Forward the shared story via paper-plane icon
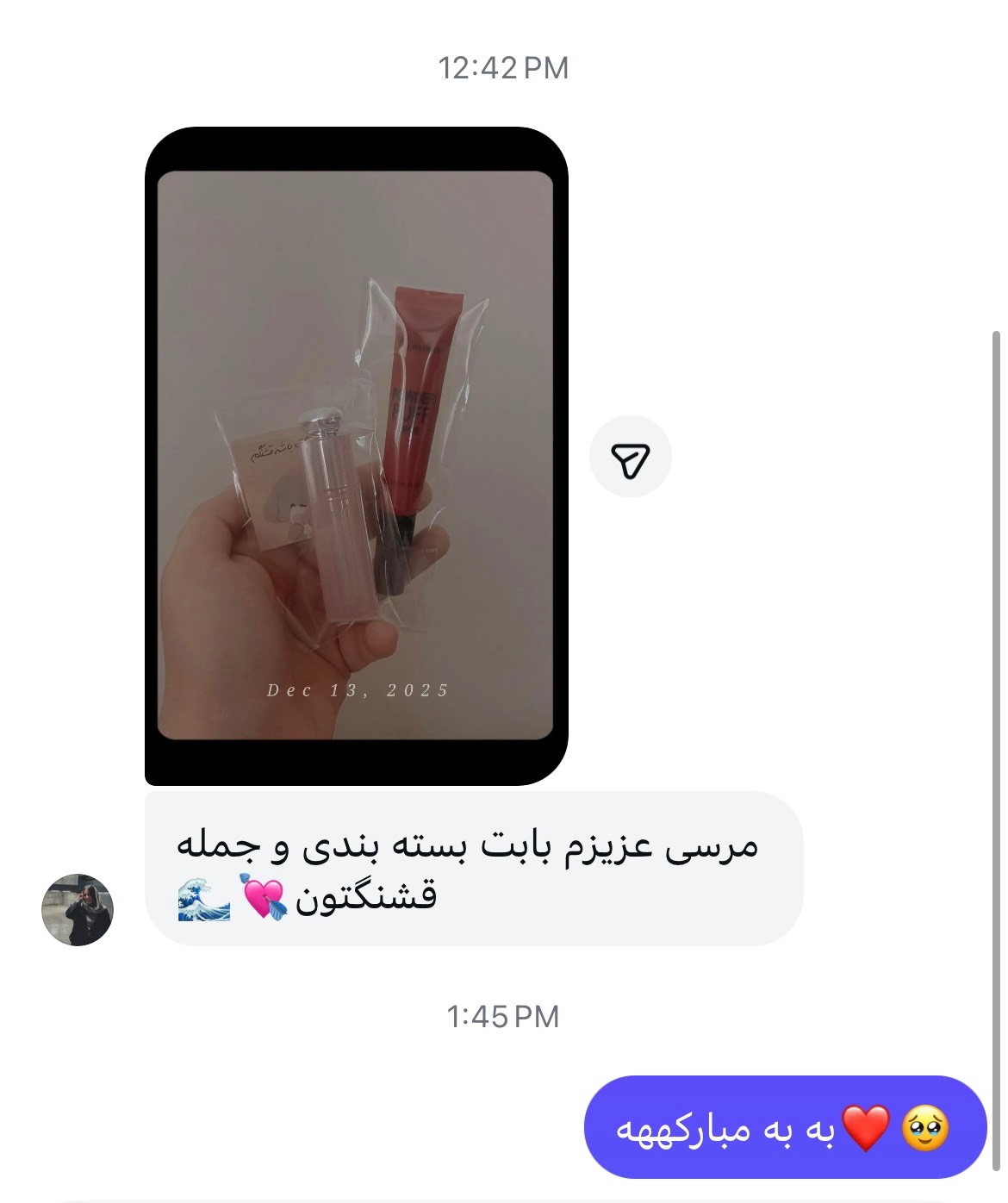This screenshot has height=1203, width=1008. coord(630,458)
